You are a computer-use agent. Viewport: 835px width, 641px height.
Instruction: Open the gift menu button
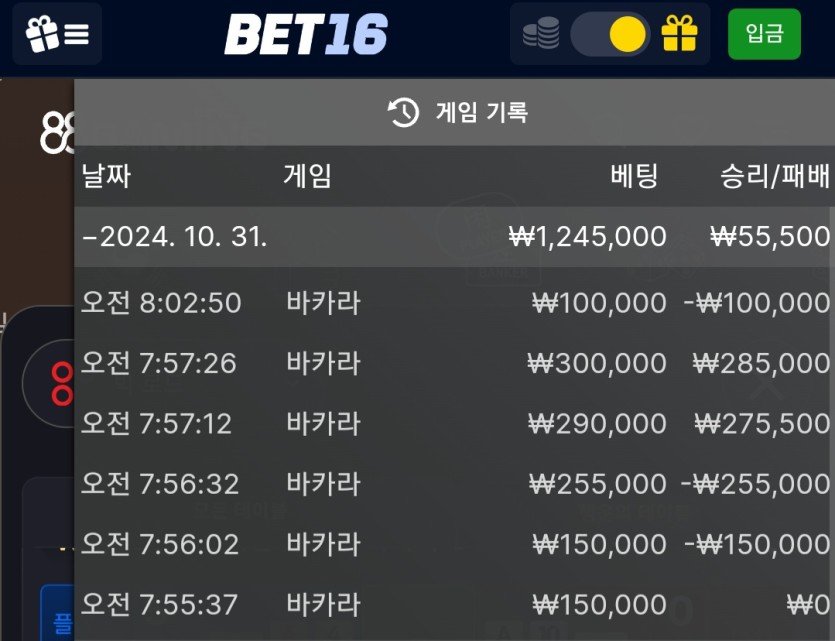pos(57,35)
